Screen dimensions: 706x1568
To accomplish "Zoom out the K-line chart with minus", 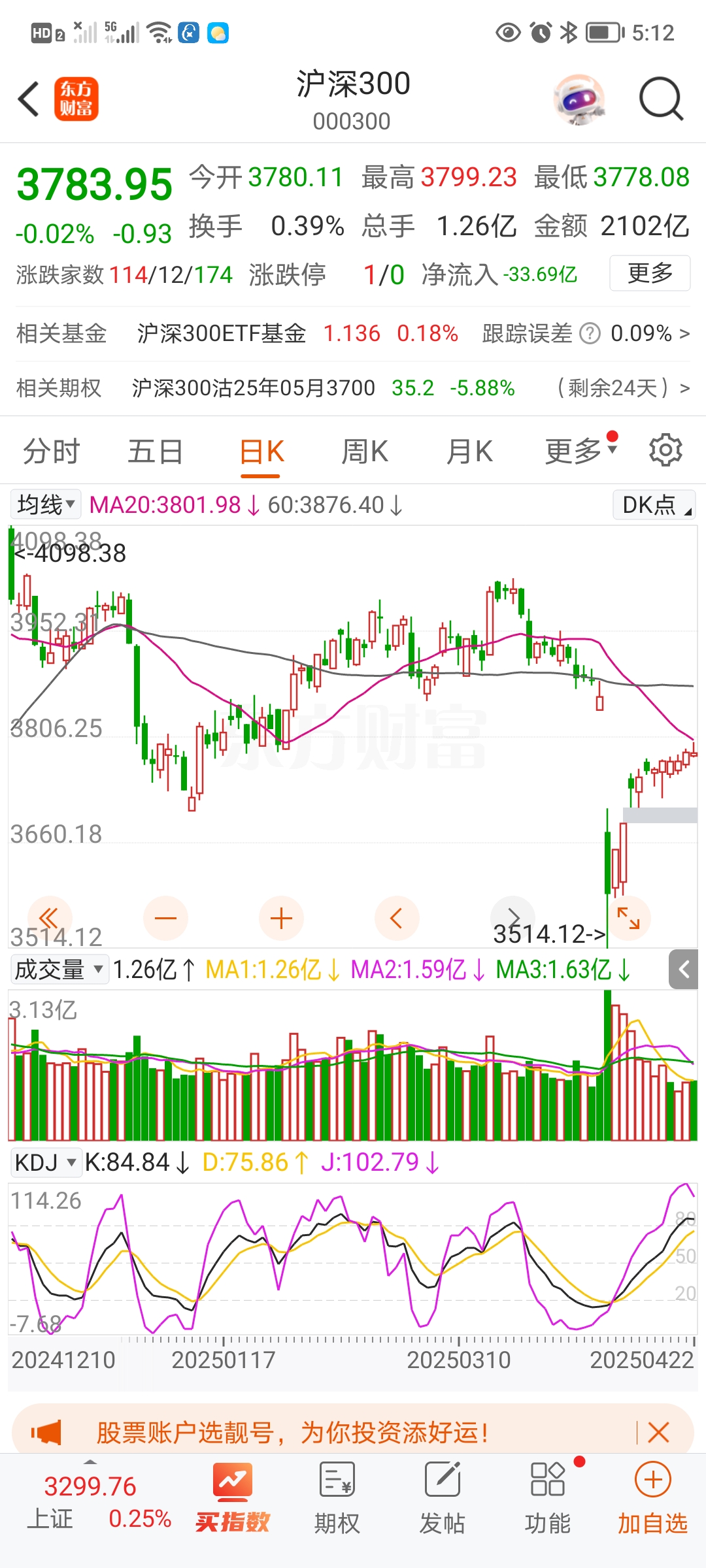I will pyautogui.click(x=165, y=919).
